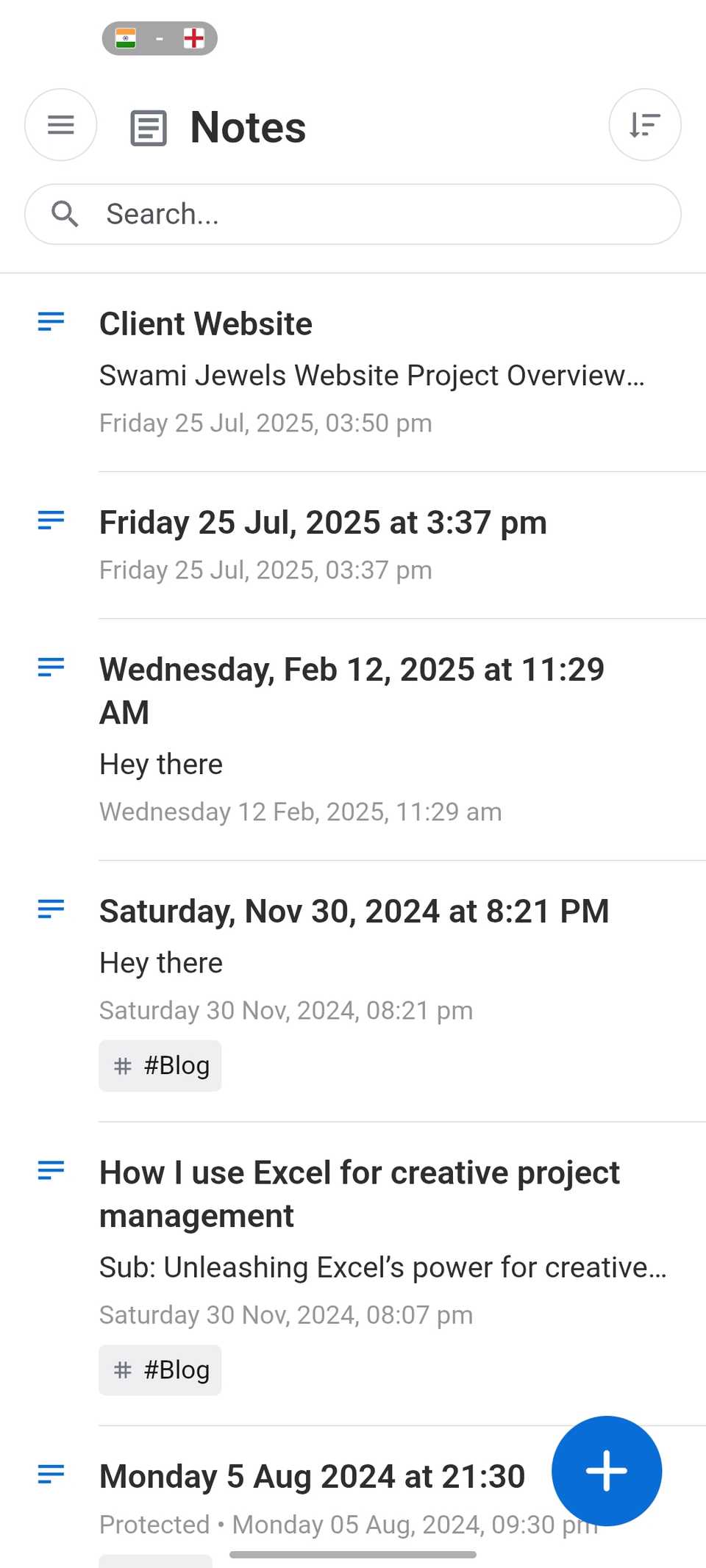Image resolution: width=706 pixels, height=1568 pixels.
Task: Open the navigation hamburger menu
Action: [60, 125]
